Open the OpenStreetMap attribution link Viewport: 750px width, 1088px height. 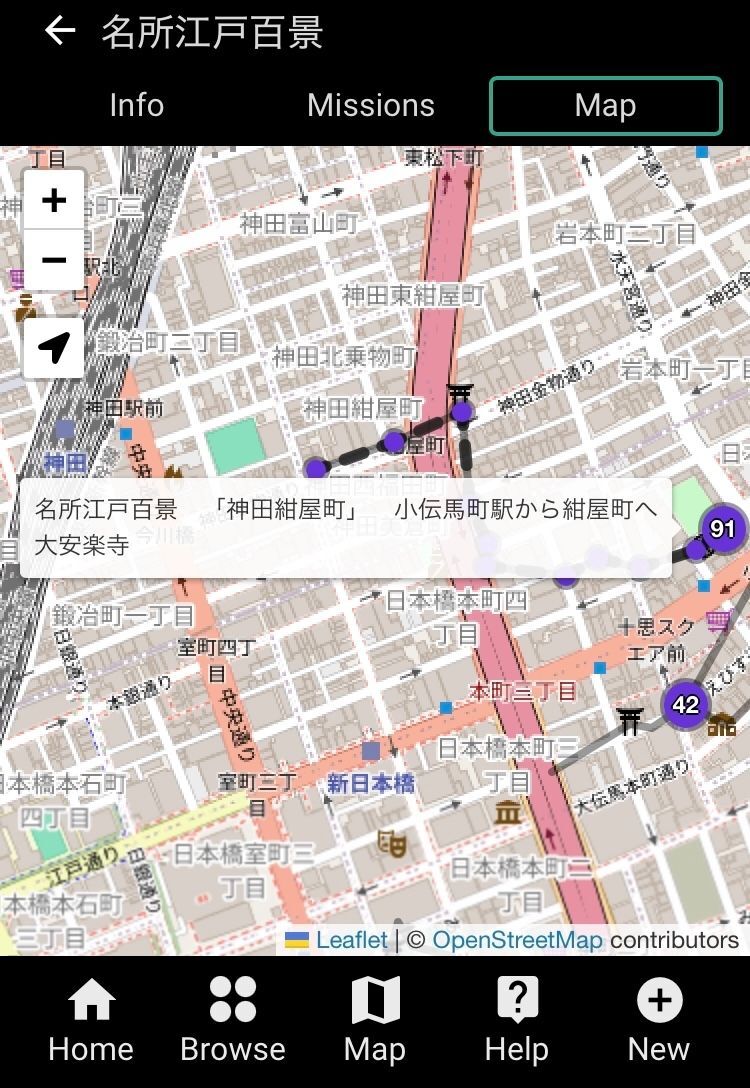point(517,940)
